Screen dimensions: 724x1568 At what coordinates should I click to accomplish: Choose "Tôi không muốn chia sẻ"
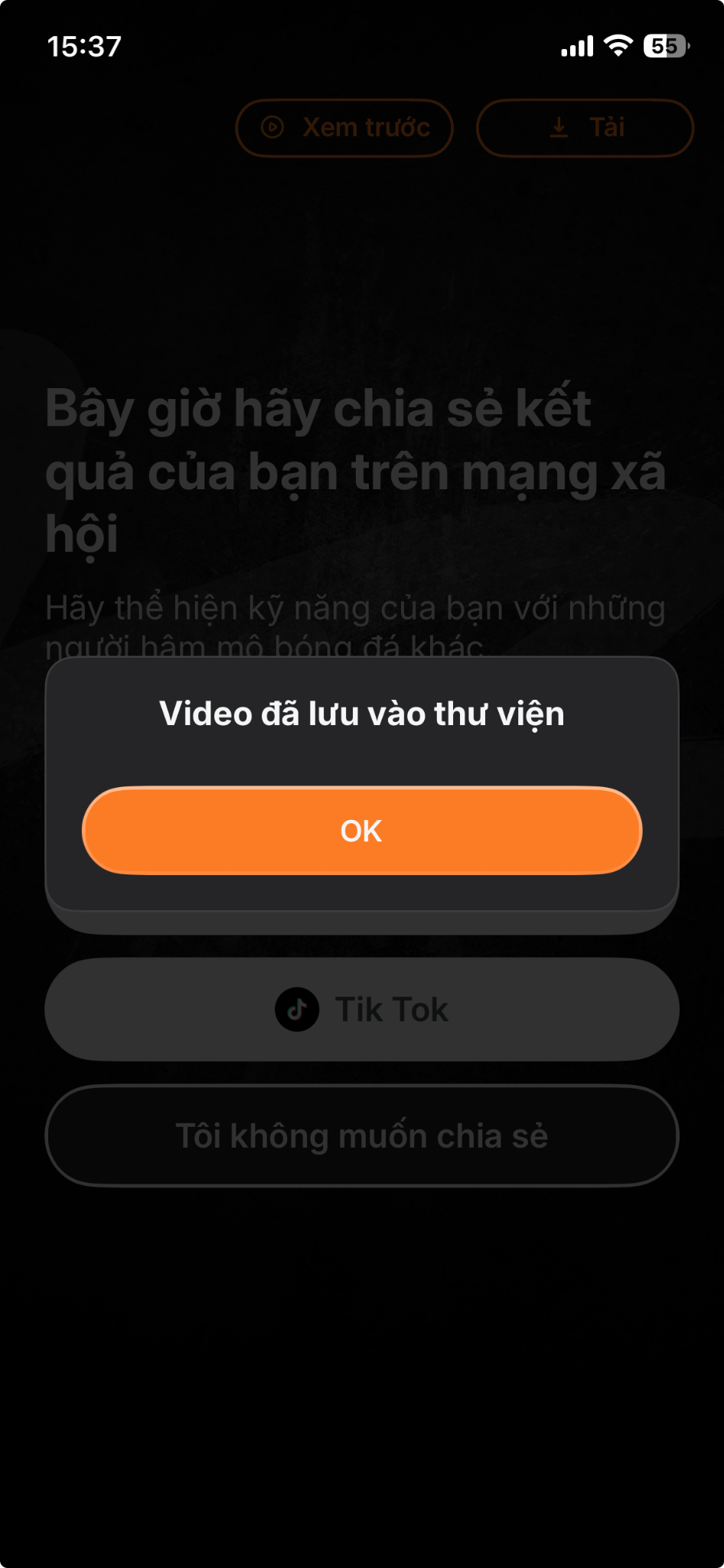click(x=361, y=1136)
